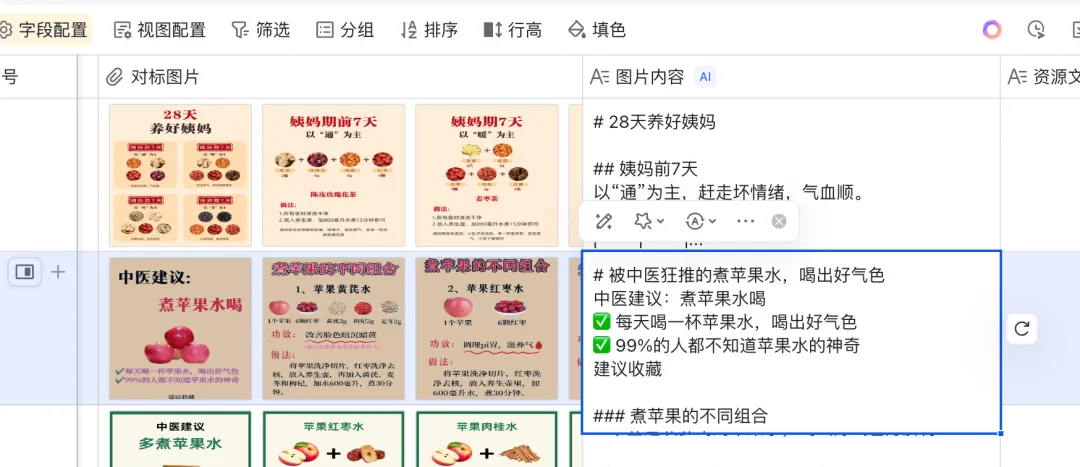Close the floating AI toolbar
This screenshot has height=467, width=1080.
[779, 221]
